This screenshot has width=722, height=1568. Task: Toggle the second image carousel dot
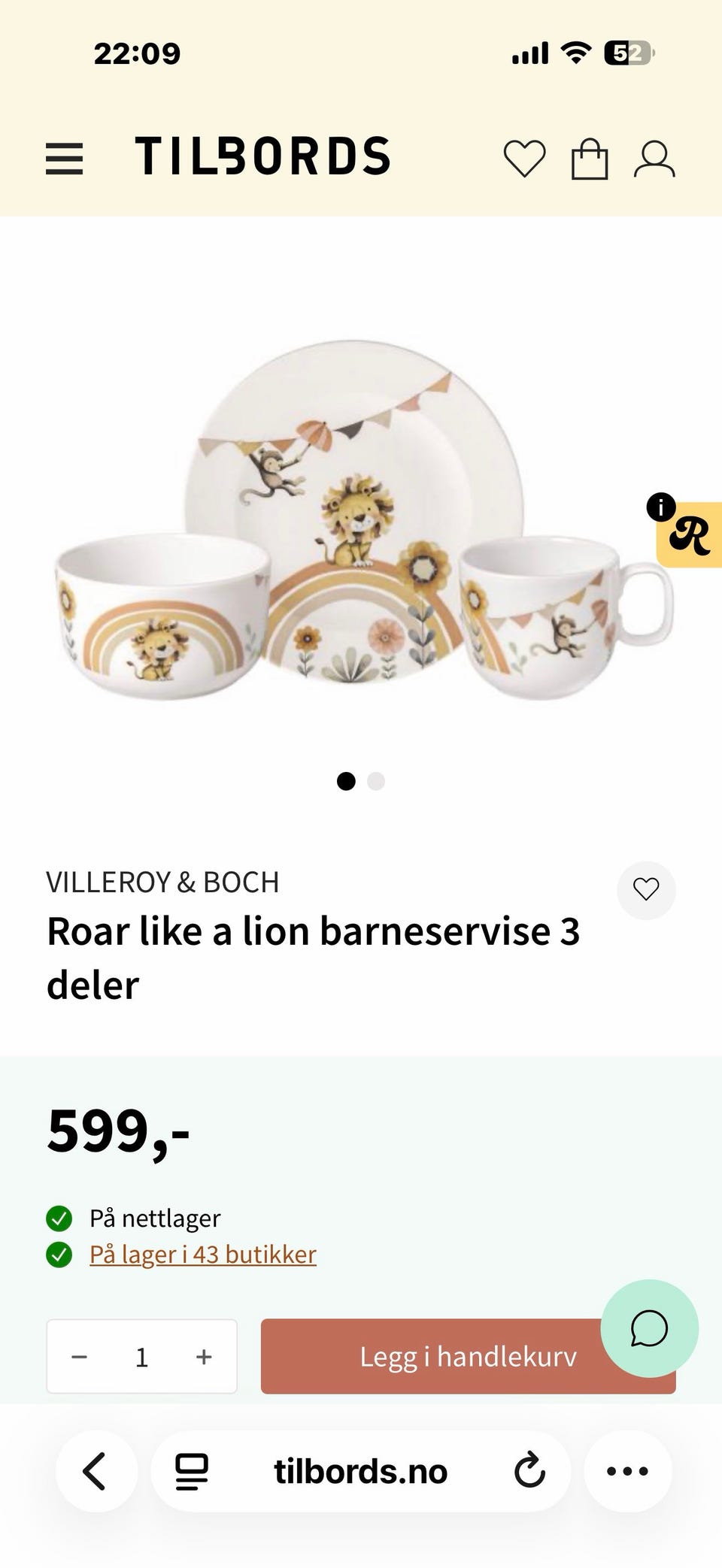click(375, 782)
